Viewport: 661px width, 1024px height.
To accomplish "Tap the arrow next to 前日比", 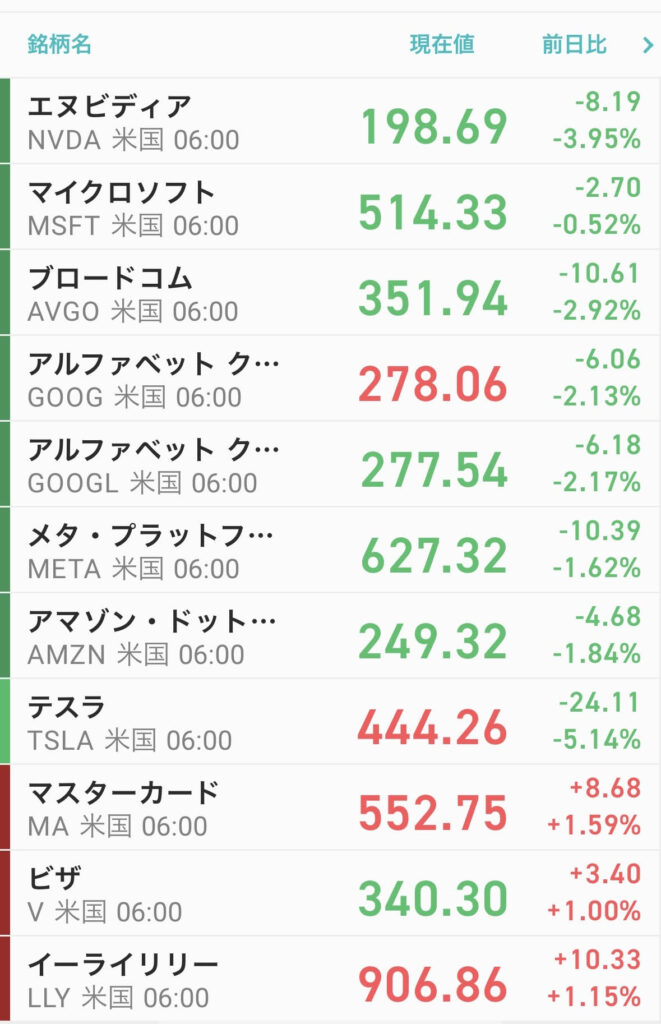I will click(647, 45).
